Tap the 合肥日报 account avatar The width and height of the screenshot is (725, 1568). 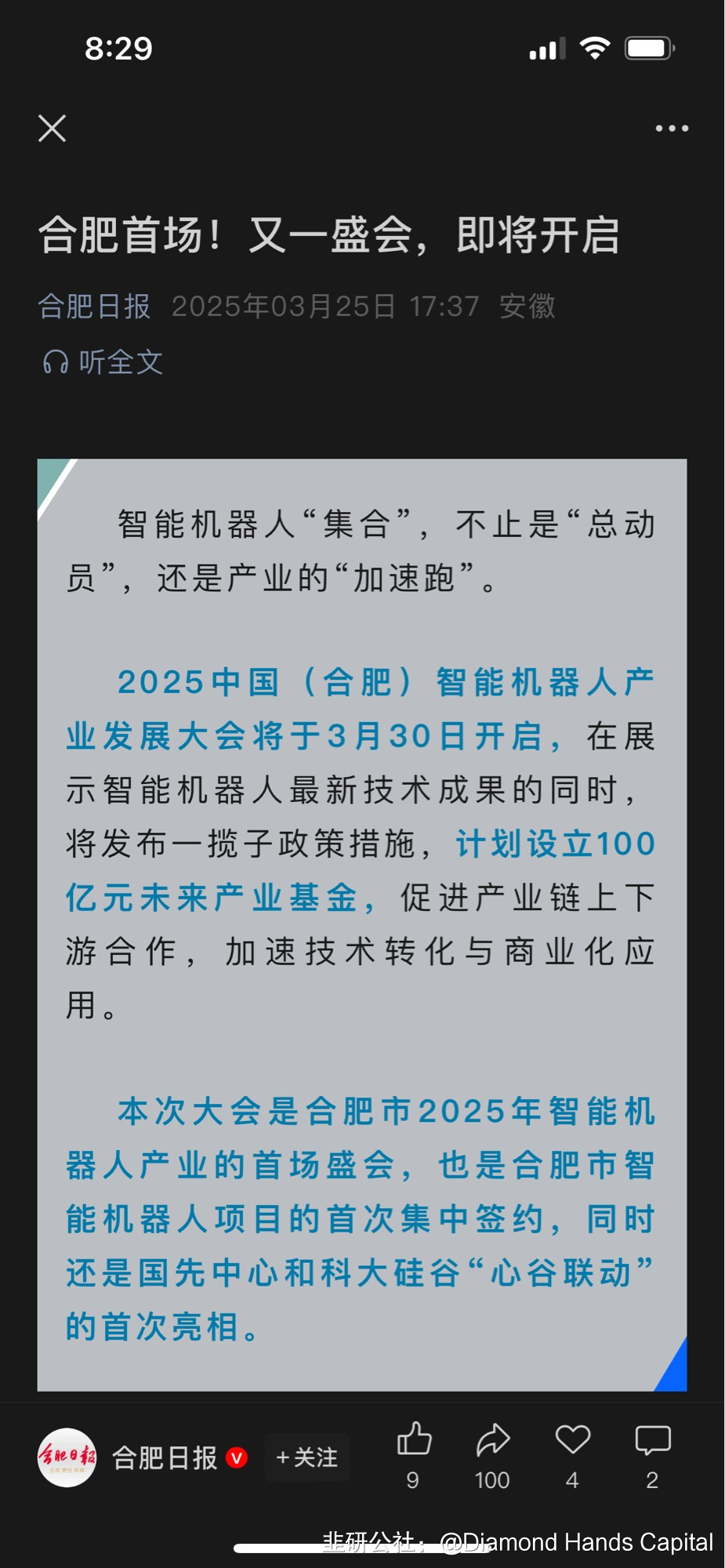pyautogui.click(x=67, y=1456)
